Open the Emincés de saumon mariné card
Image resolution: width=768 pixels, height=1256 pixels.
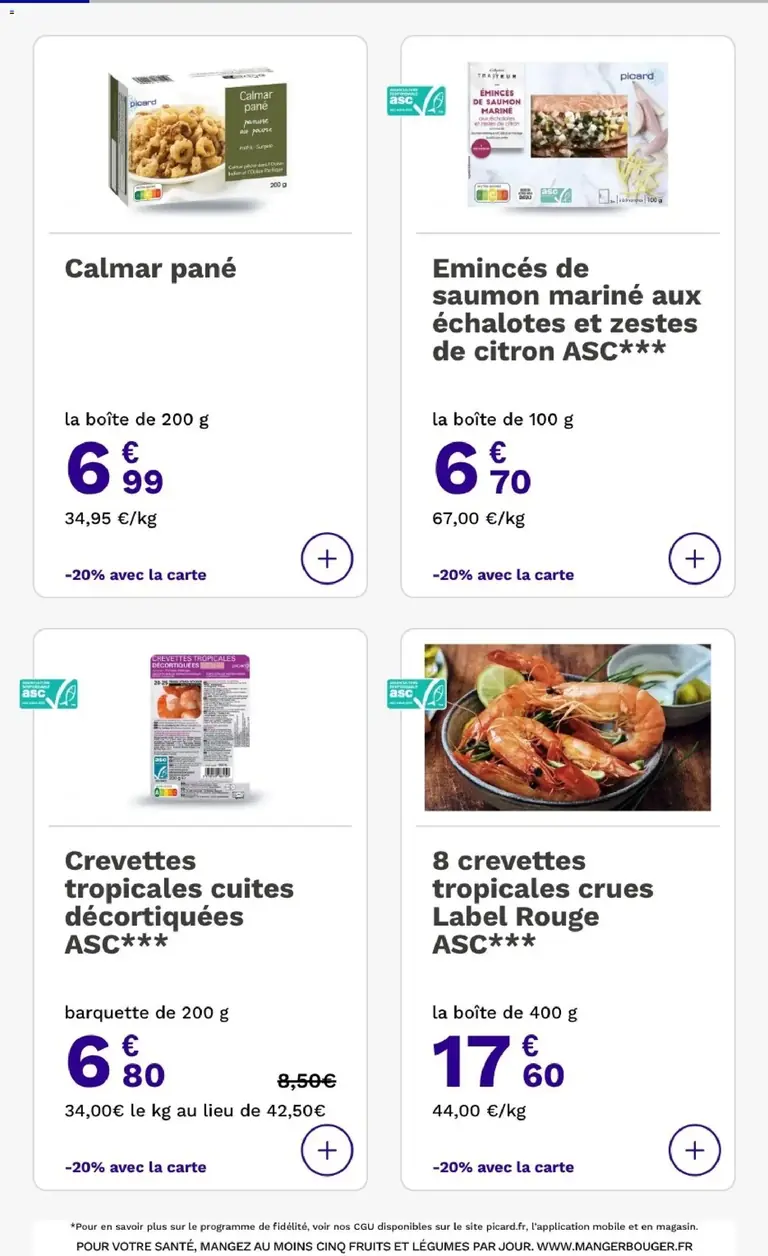pos(568,317)
